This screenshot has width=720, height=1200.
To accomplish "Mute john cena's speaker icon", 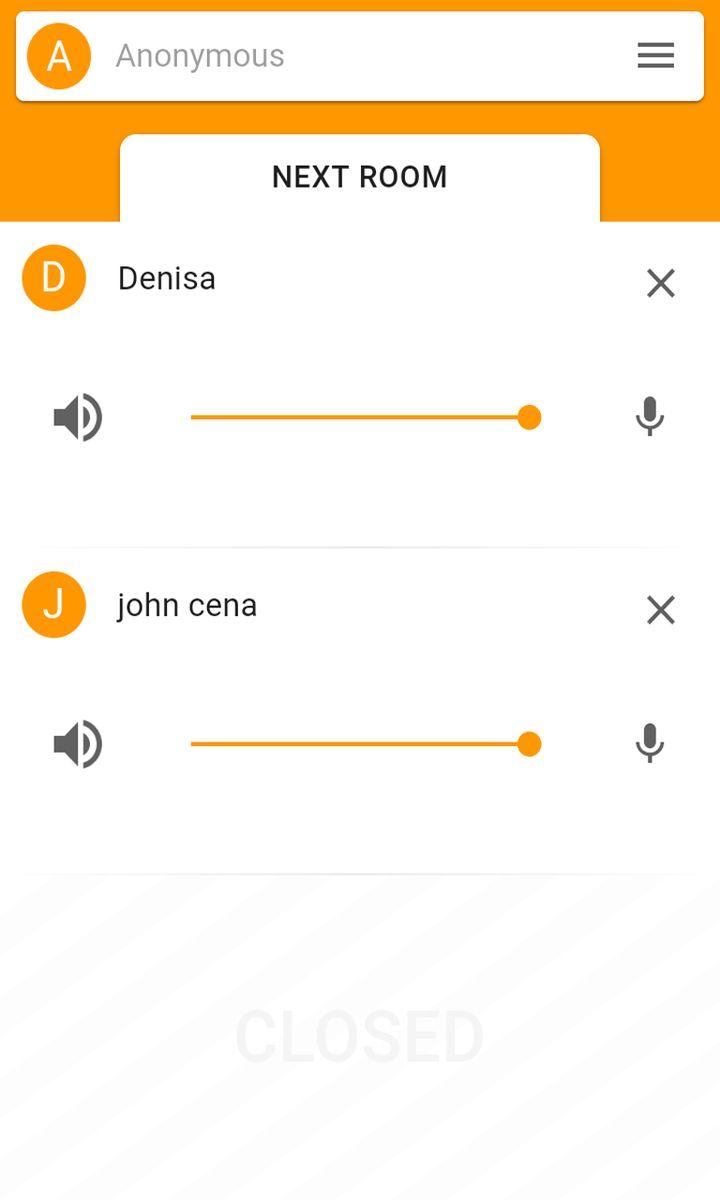I will [x=78, y=744].
